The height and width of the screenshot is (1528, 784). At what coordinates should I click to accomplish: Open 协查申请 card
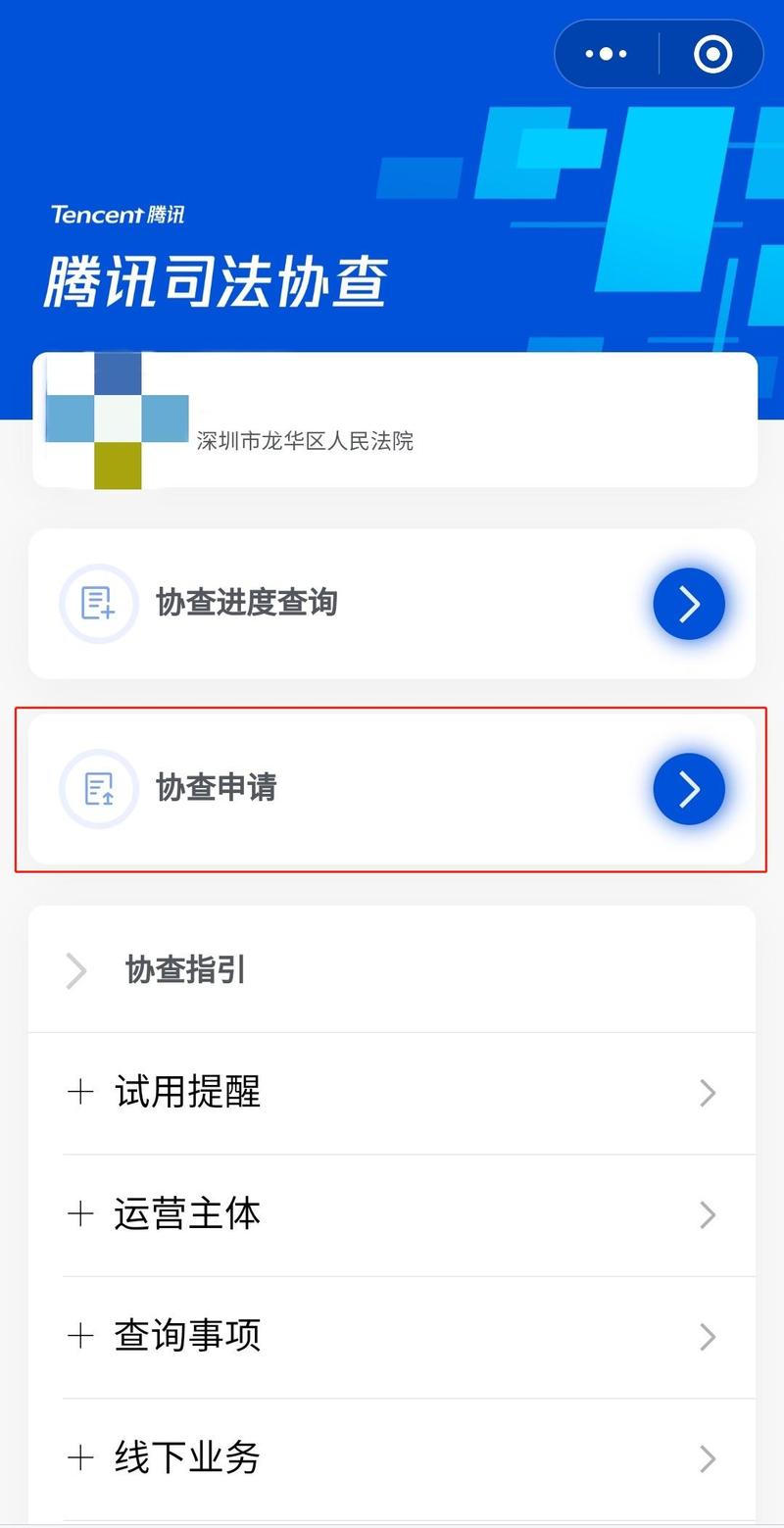[392, 788]
